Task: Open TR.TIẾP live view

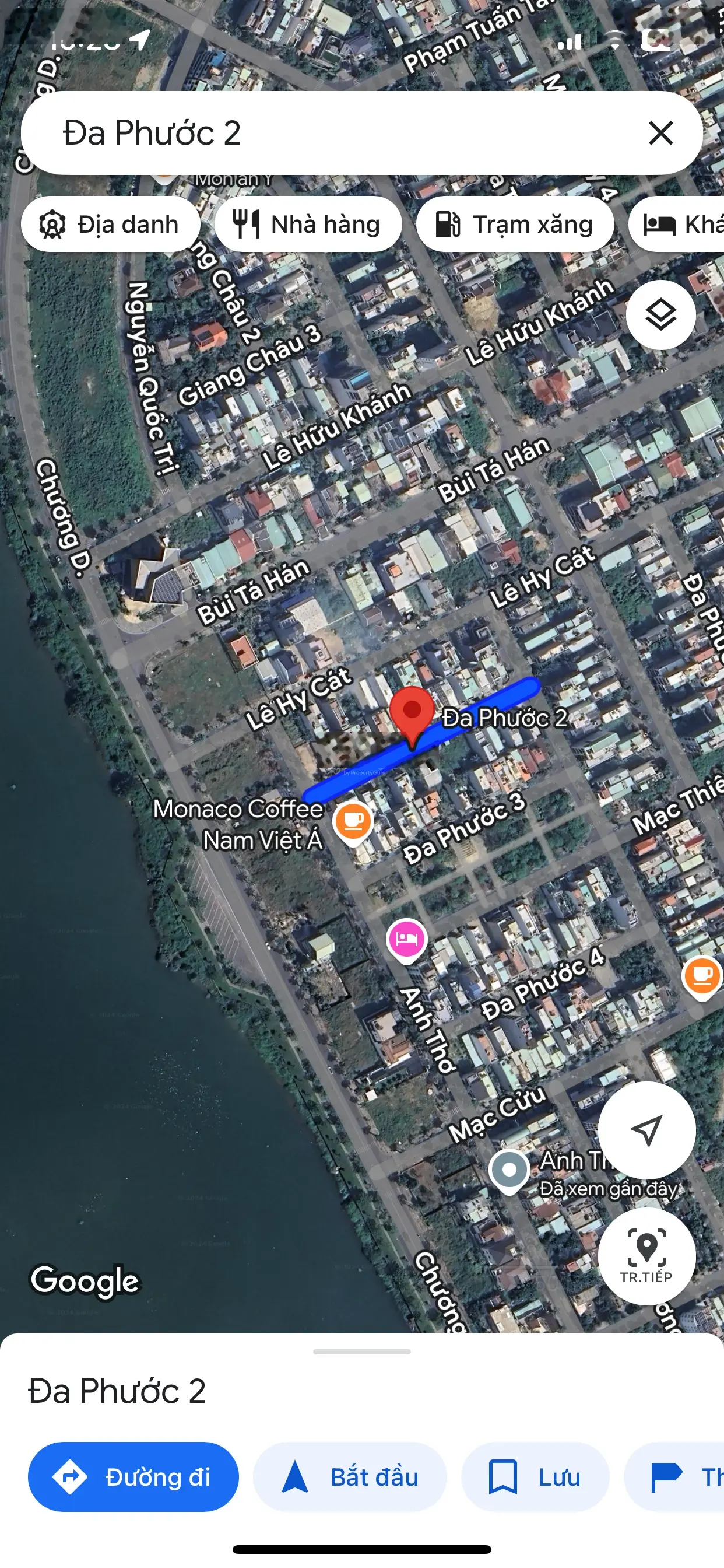Action: coord(646,1255)
